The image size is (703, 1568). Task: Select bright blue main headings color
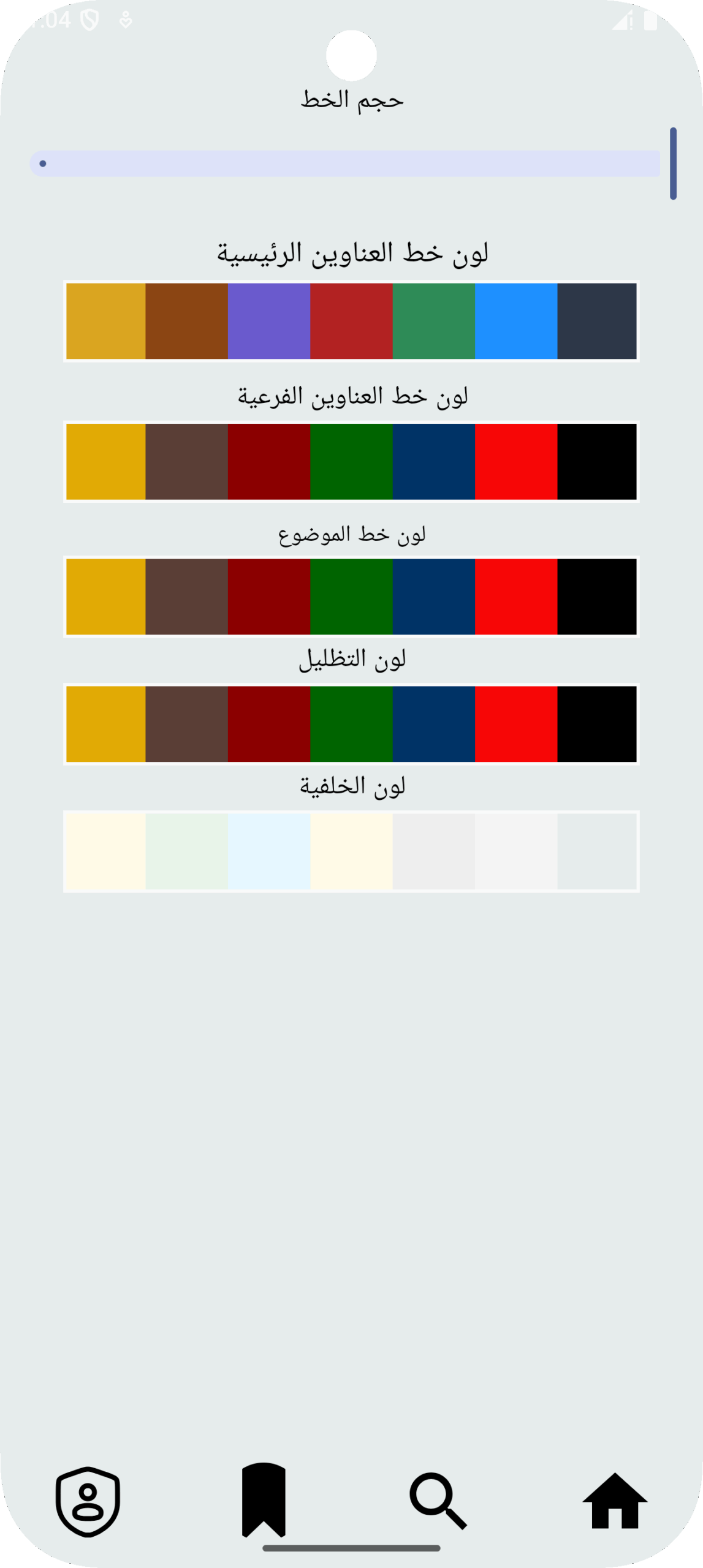(x=516, y=321)
